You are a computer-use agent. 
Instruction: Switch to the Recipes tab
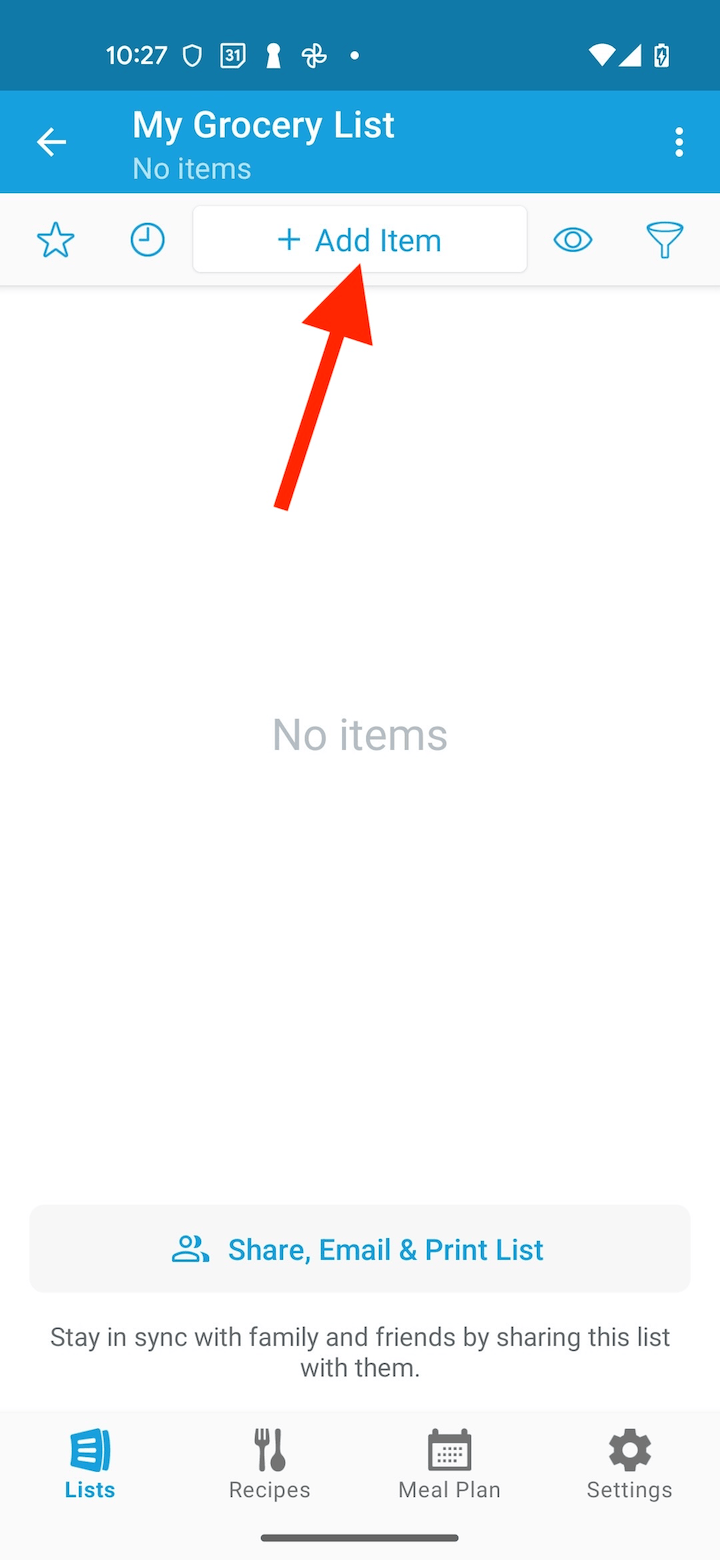click(x=270, y=1463)
